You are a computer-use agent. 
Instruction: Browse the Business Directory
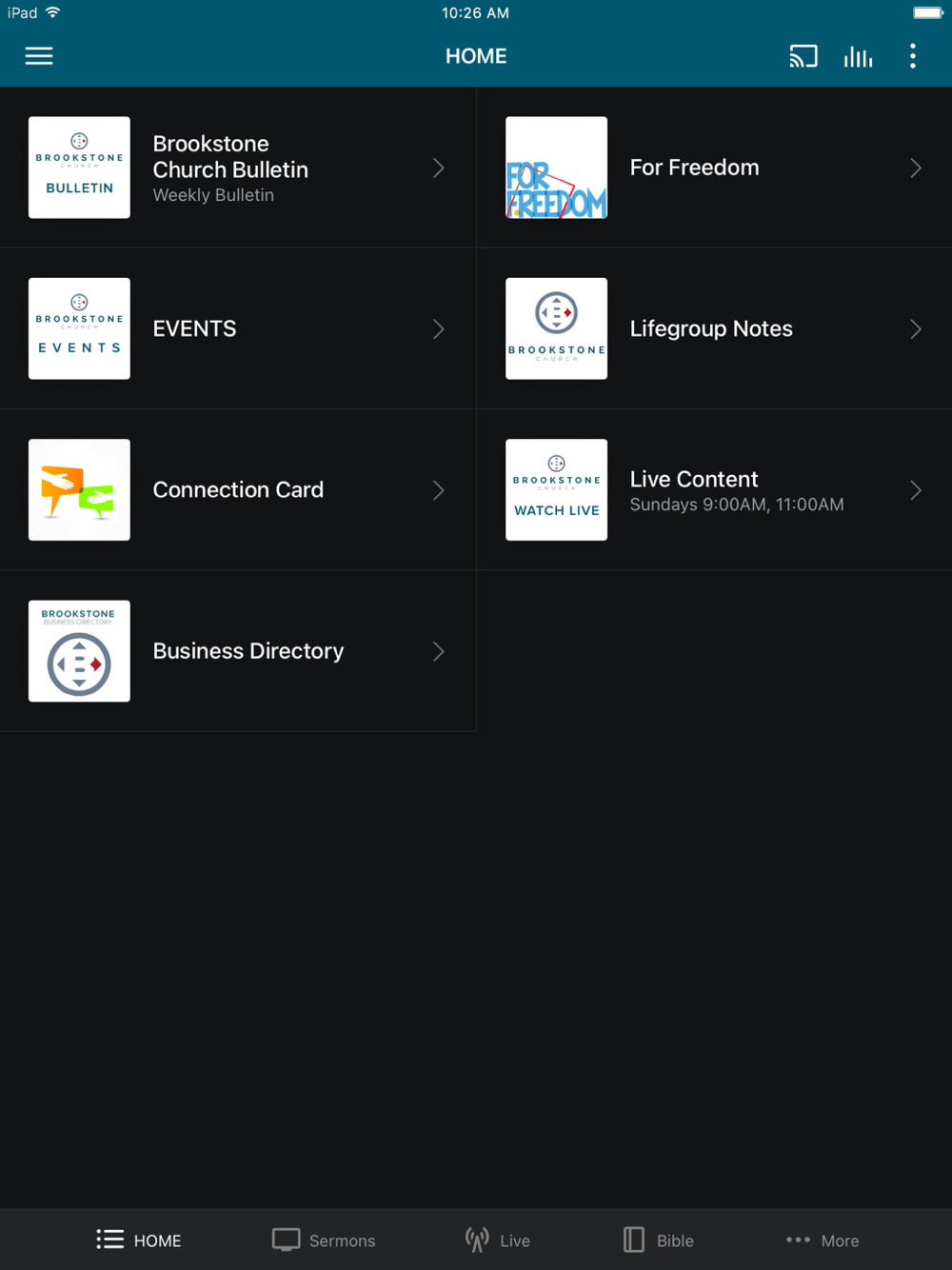(x=238, y=651)
